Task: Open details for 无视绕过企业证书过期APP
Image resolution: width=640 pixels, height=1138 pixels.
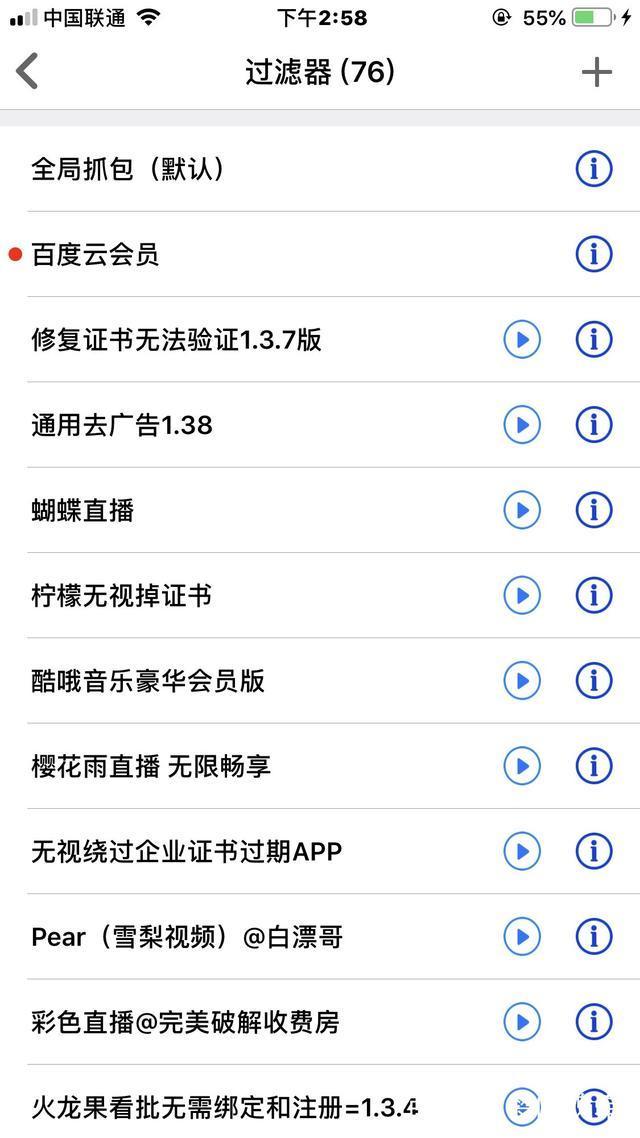Action: point(594,852)
